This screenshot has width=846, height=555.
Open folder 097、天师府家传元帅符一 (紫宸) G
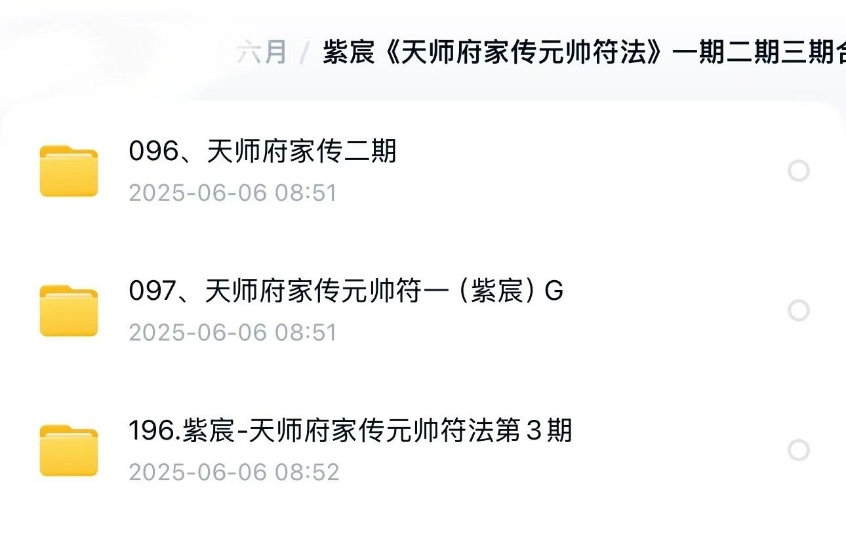click(x=345, y=292)
